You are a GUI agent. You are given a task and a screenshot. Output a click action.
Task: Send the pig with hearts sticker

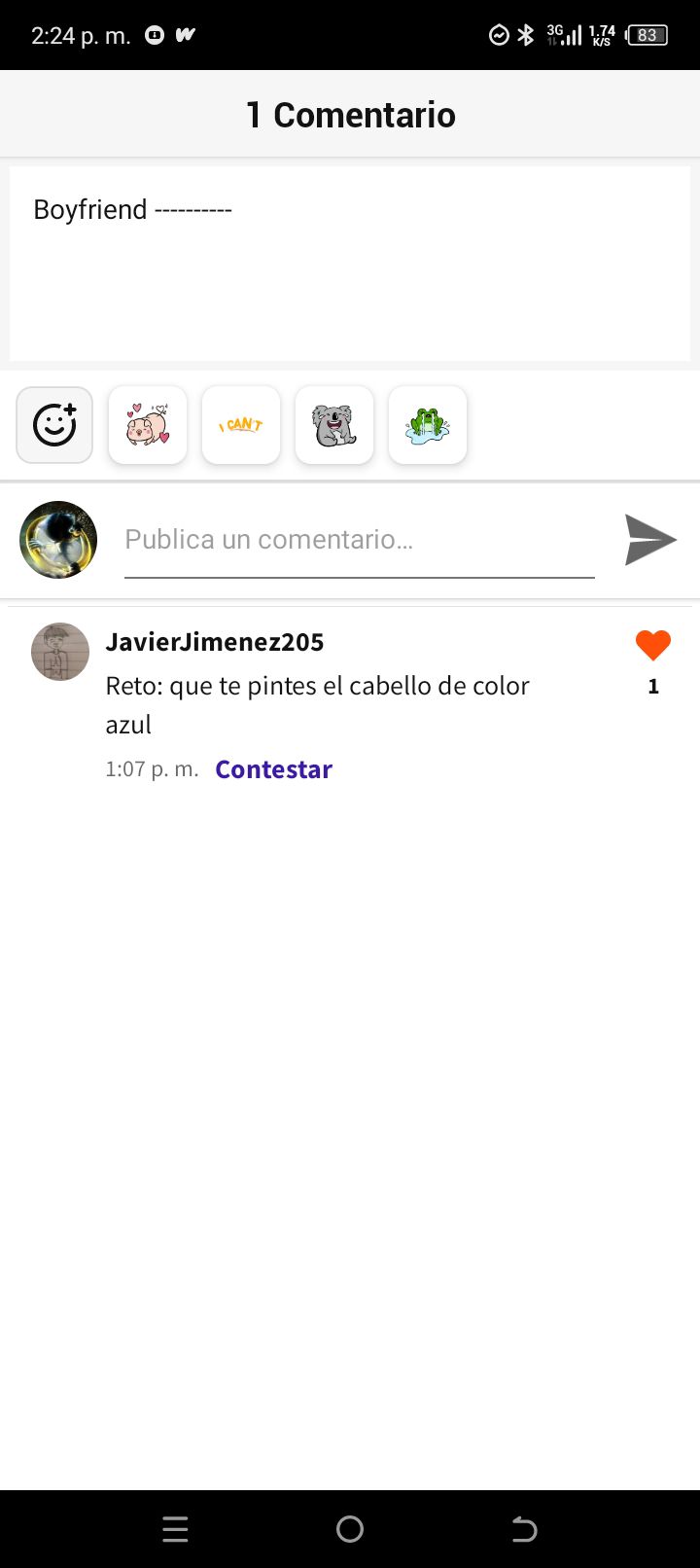tap(148, 425)
